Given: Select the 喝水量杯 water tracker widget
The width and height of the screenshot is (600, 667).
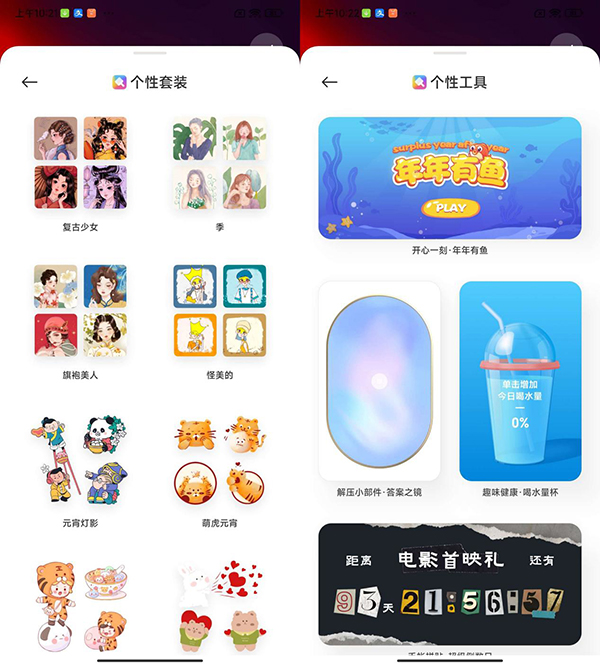Looking at the screenshot, I should coord(520,381).
